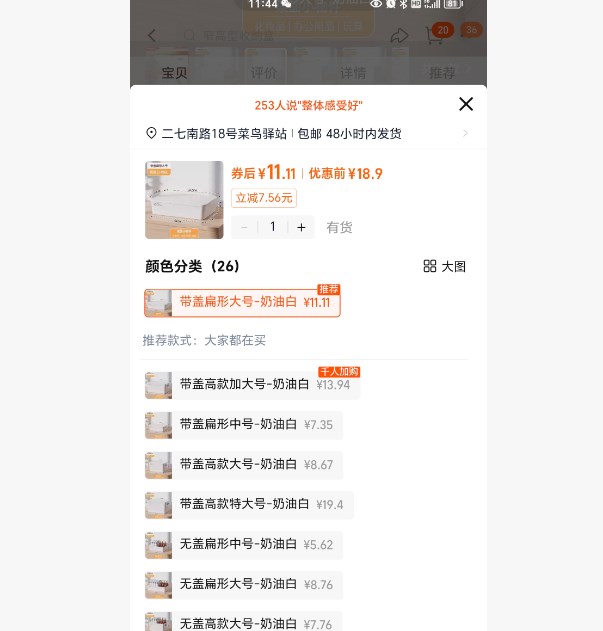Increase quantity with the plus button
This screenshot has height=631, width=603.
click(x=301, y=227)
